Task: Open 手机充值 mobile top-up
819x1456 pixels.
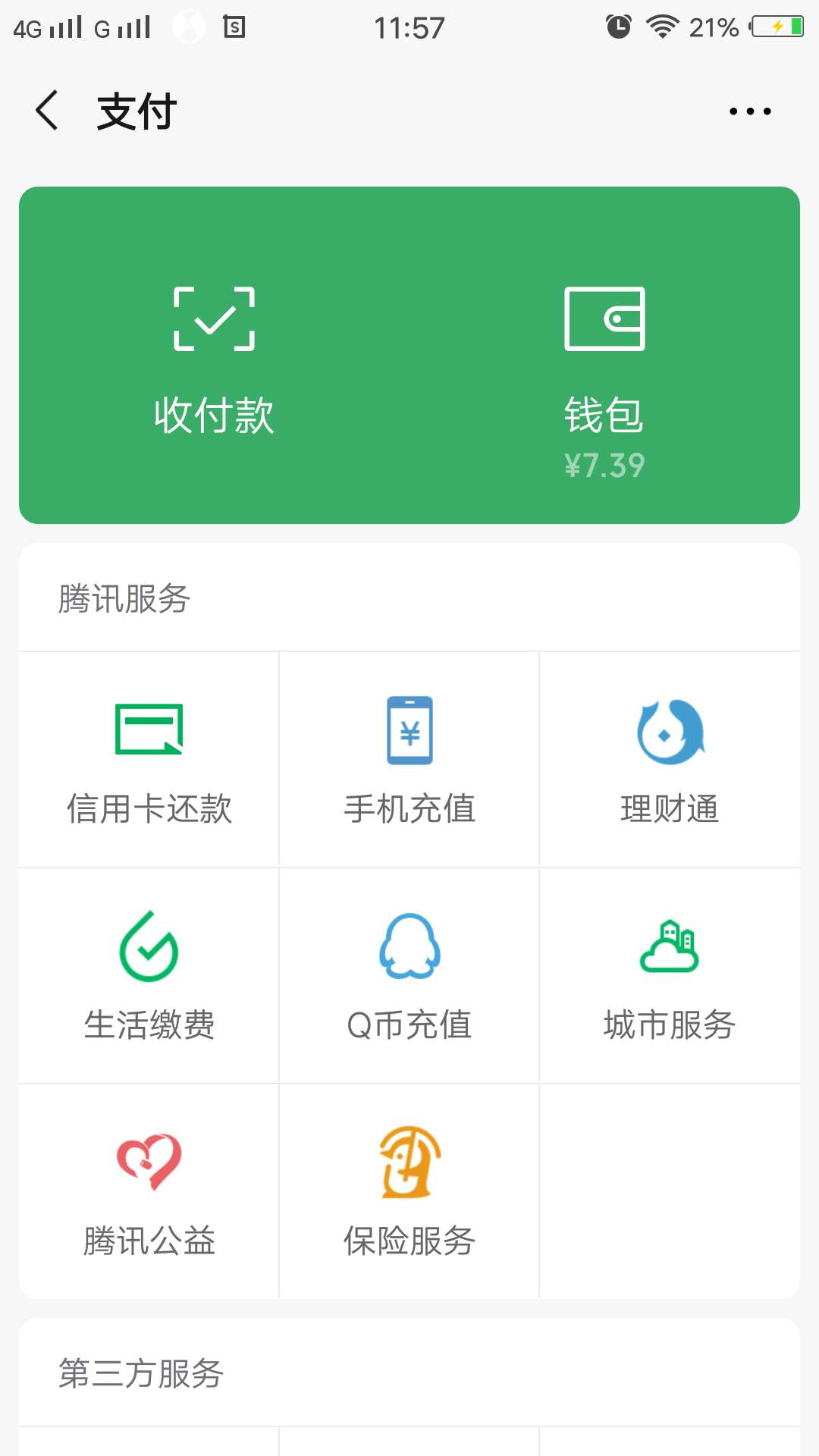Action: (409, 760)
